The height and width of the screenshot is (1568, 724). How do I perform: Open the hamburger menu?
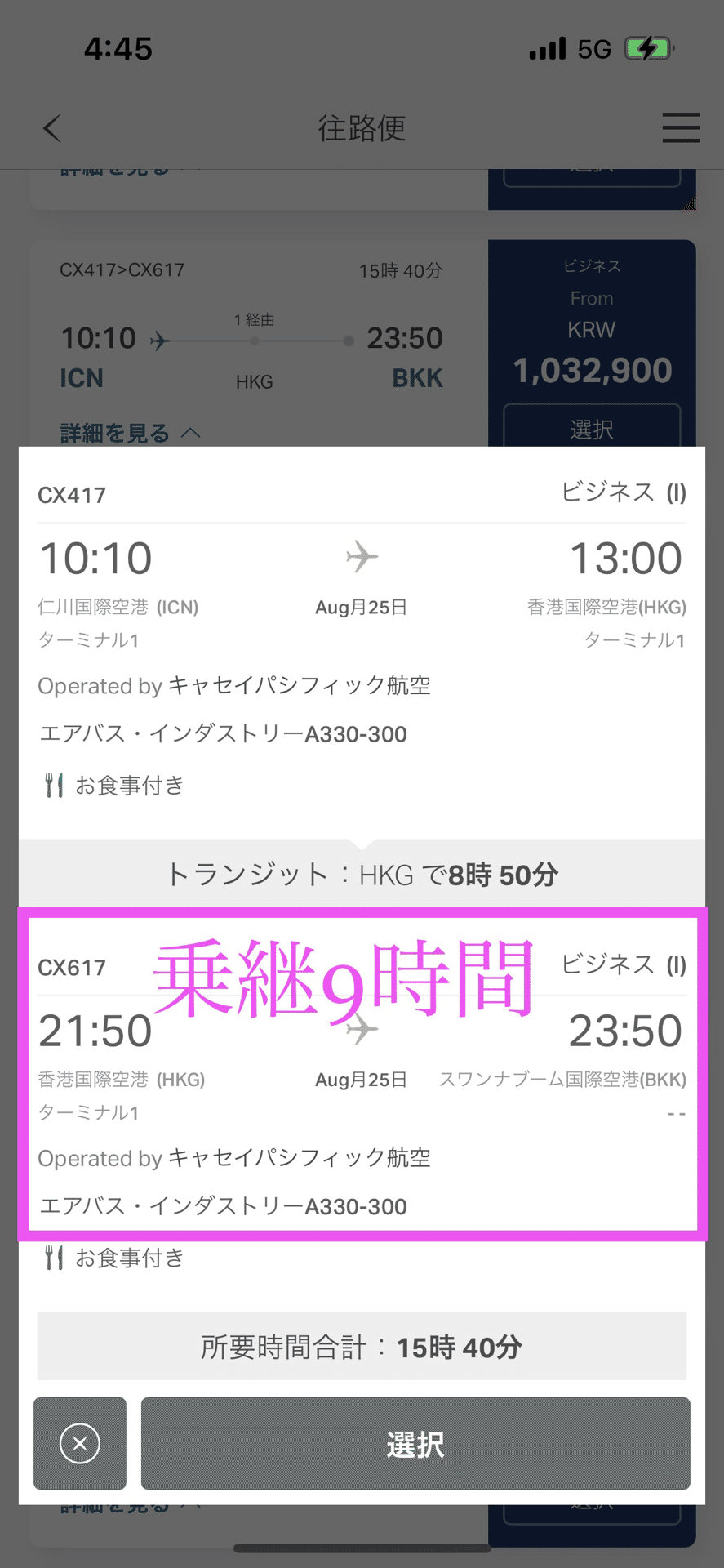(680, 128)
